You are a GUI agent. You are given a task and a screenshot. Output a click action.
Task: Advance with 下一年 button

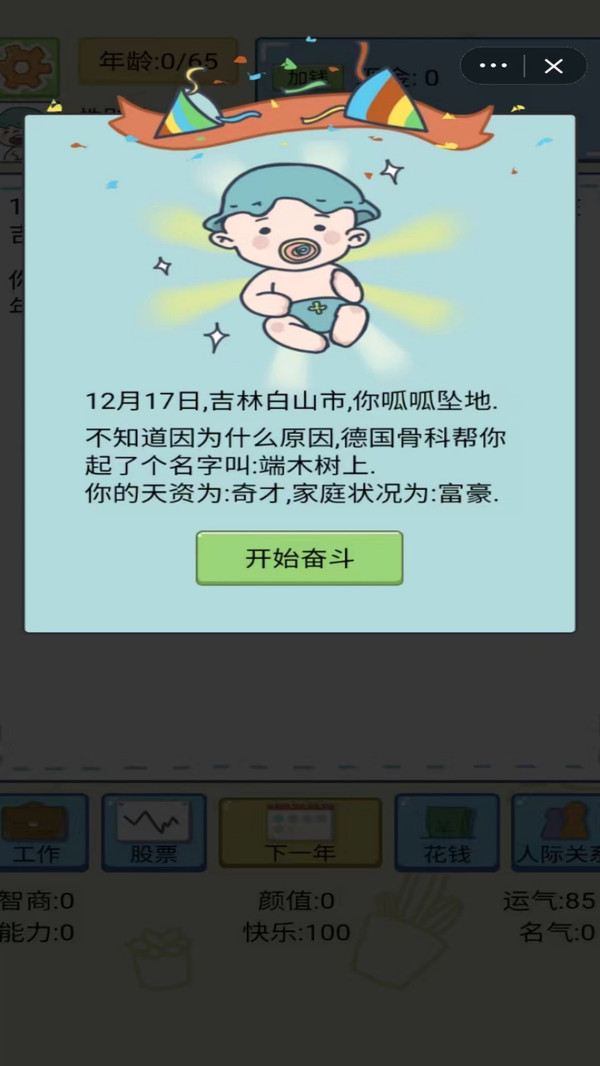300,832
